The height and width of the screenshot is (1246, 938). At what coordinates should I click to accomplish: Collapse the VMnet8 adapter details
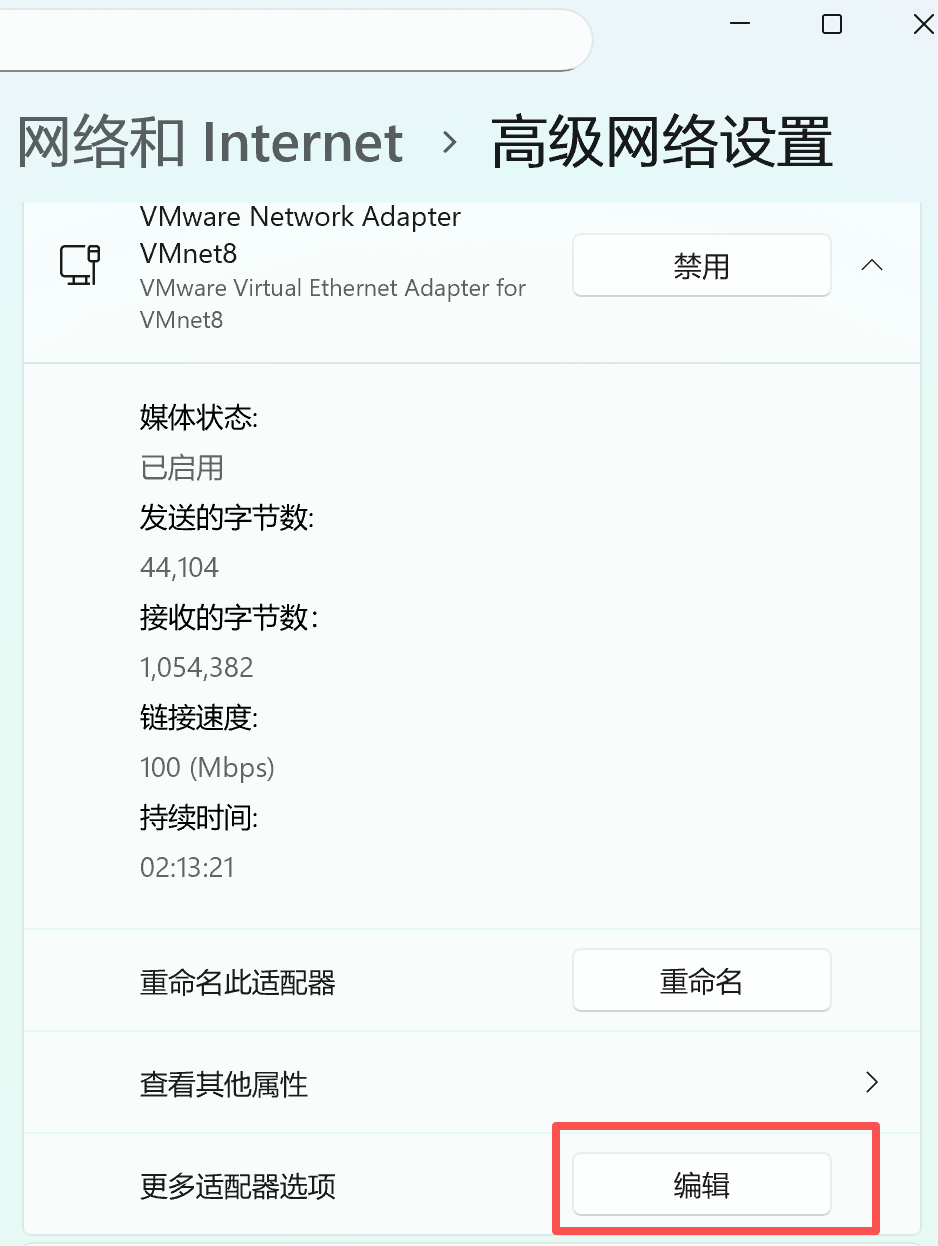[872, 266]
